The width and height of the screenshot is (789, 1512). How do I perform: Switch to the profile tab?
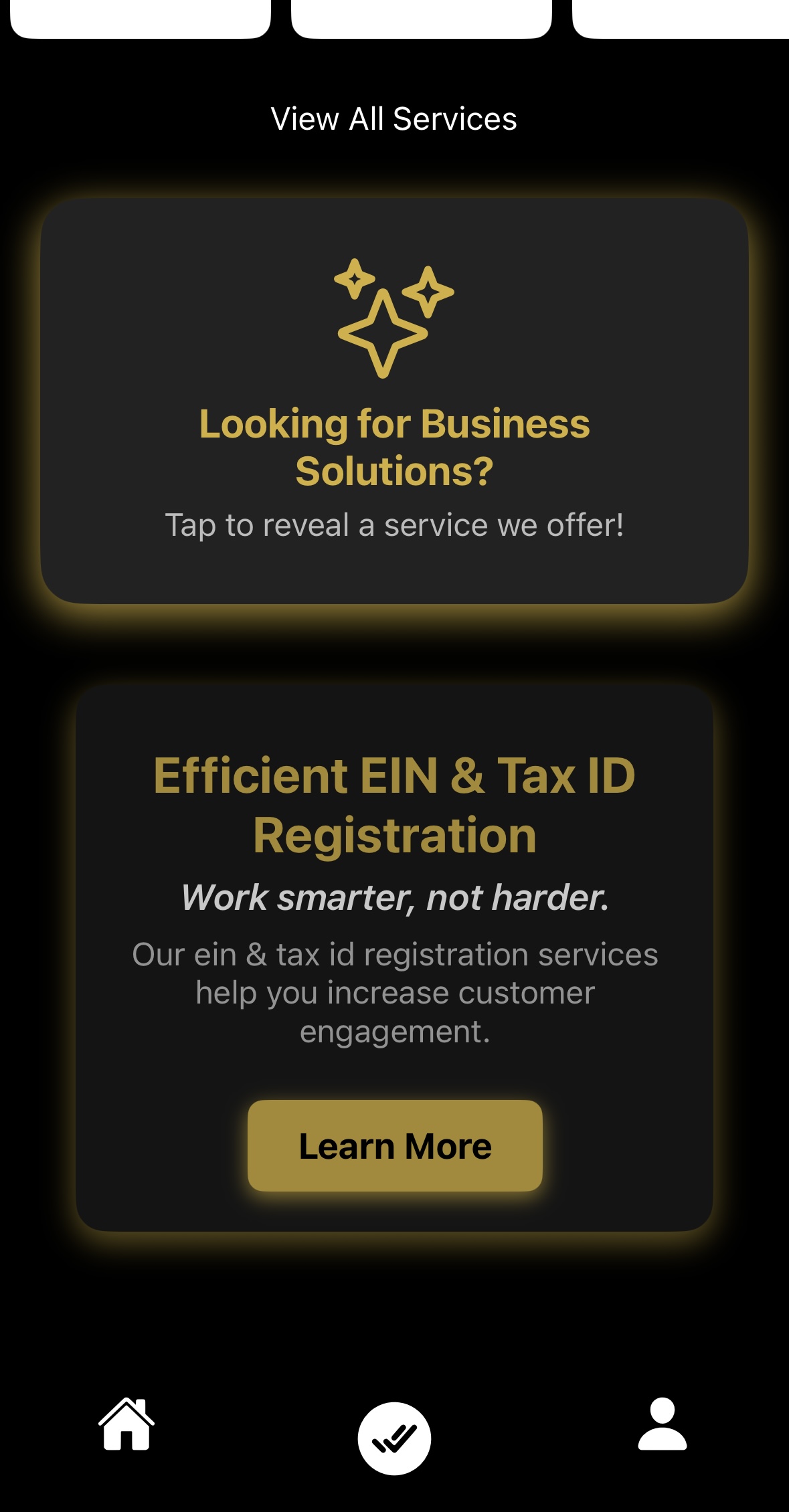coord(662,1424)
